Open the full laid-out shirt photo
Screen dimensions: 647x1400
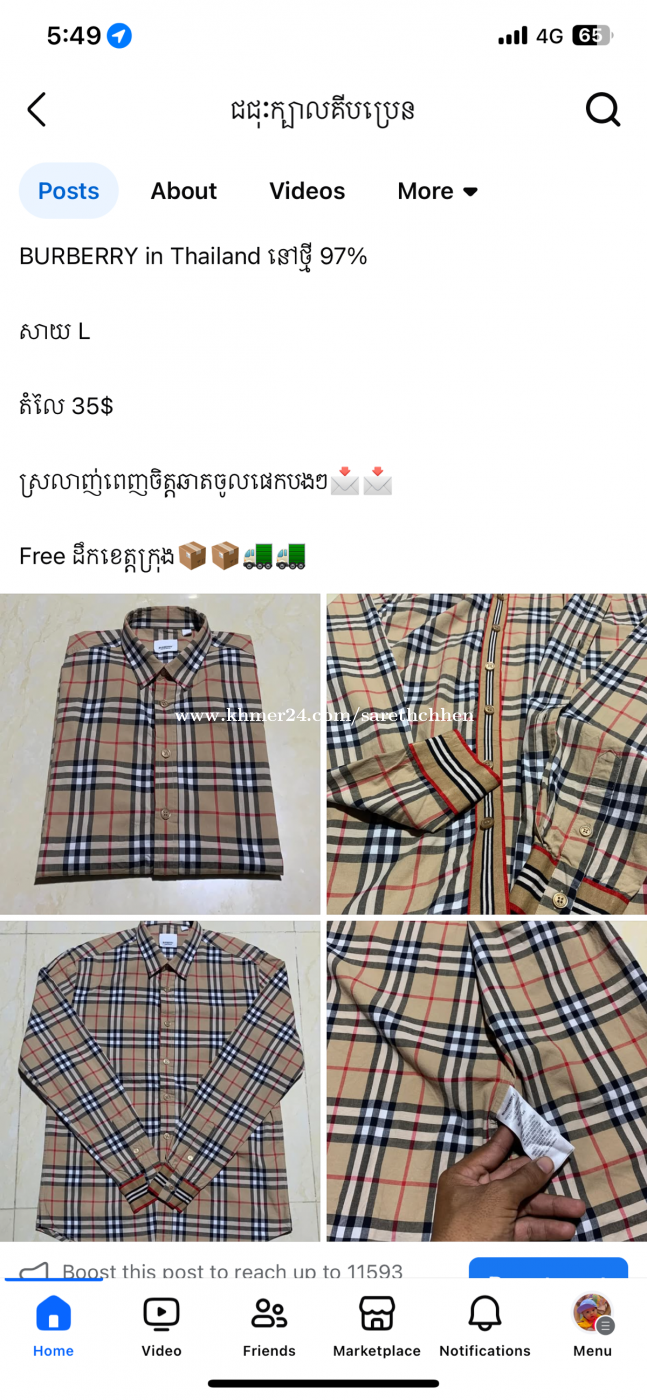[160, 1081]
